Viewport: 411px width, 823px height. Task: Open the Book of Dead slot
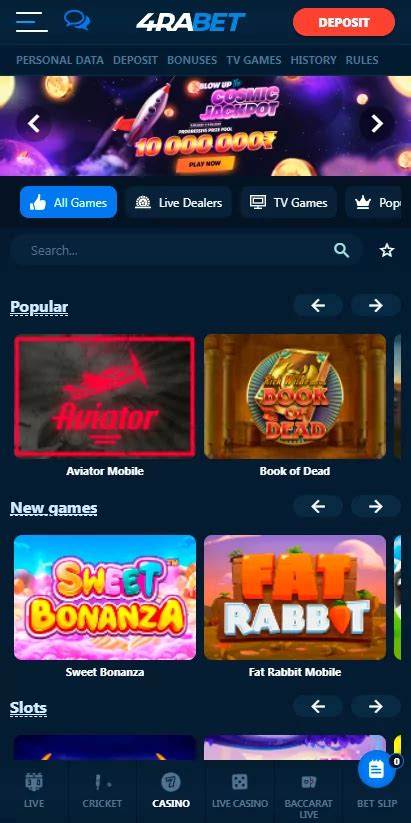[295, 397]
